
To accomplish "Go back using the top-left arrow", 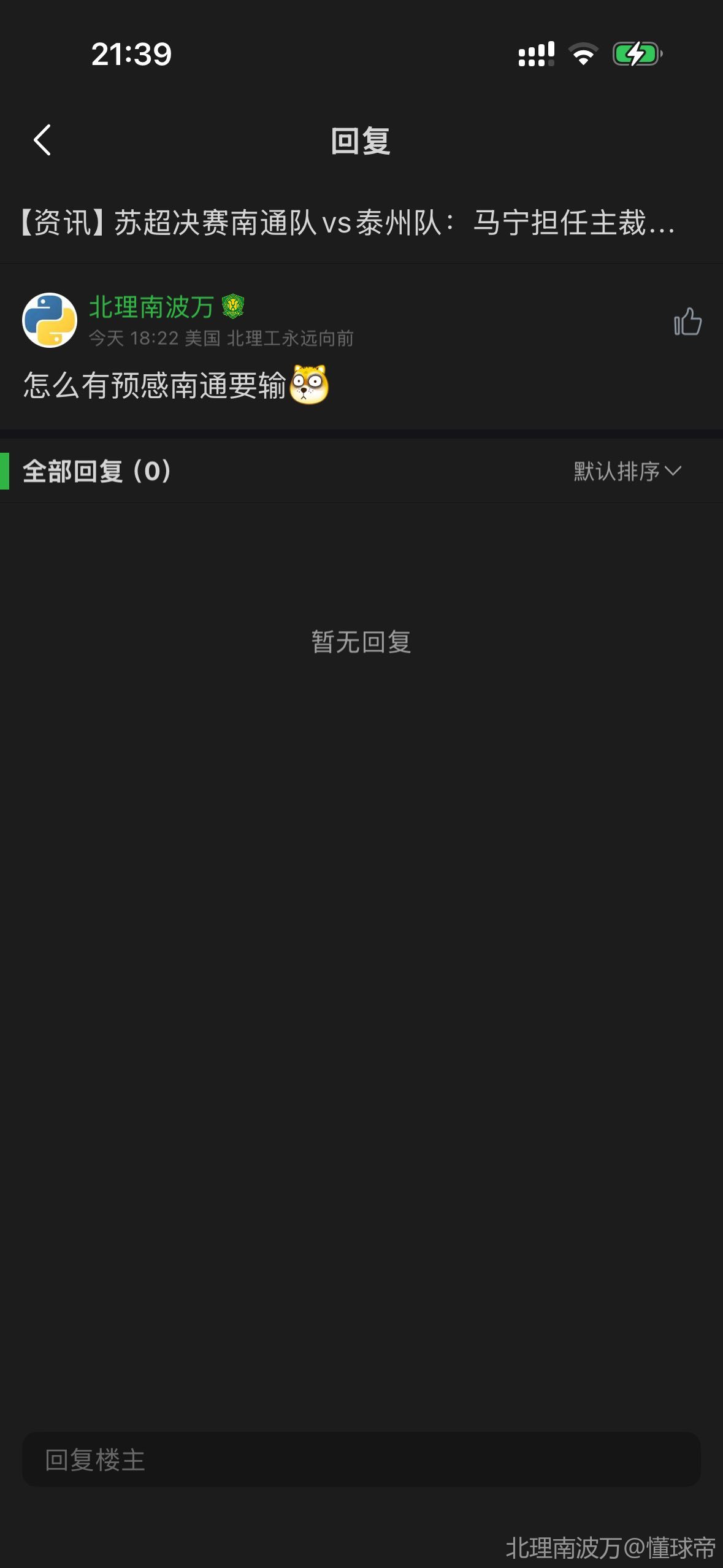I will click(42, 140).
